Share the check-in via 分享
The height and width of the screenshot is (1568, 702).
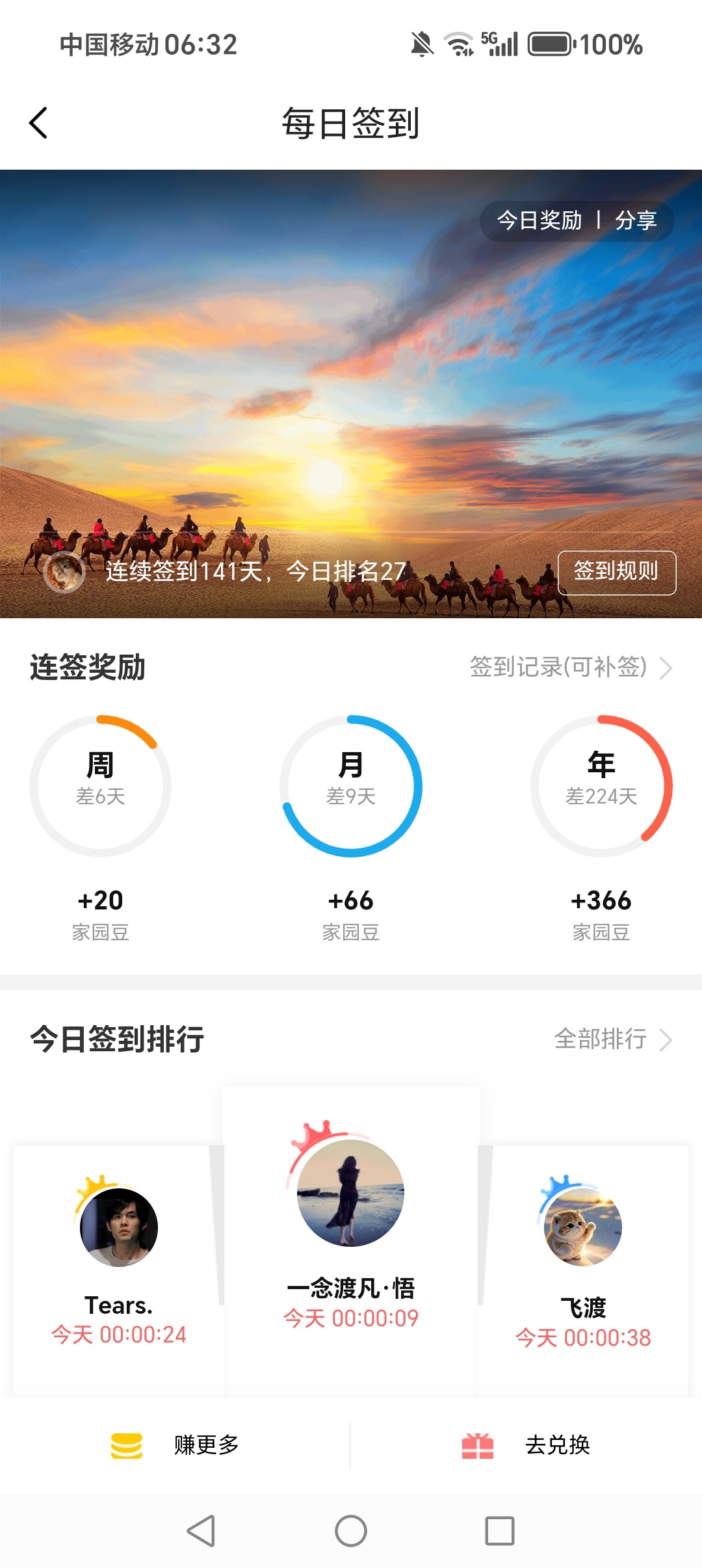coord(636,220)
